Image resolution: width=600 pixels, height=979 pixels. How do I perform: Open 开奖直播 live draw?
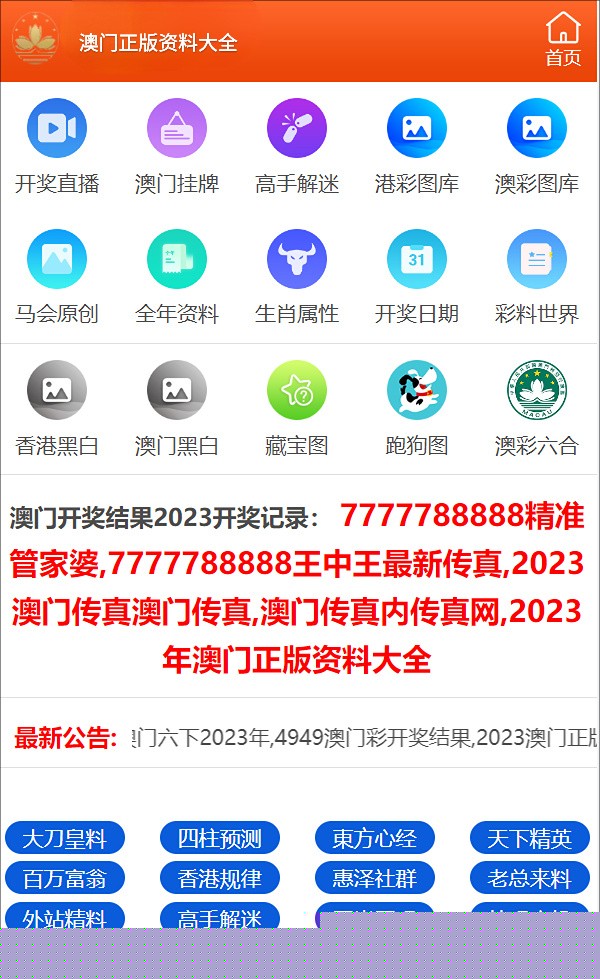pos(57,147)
